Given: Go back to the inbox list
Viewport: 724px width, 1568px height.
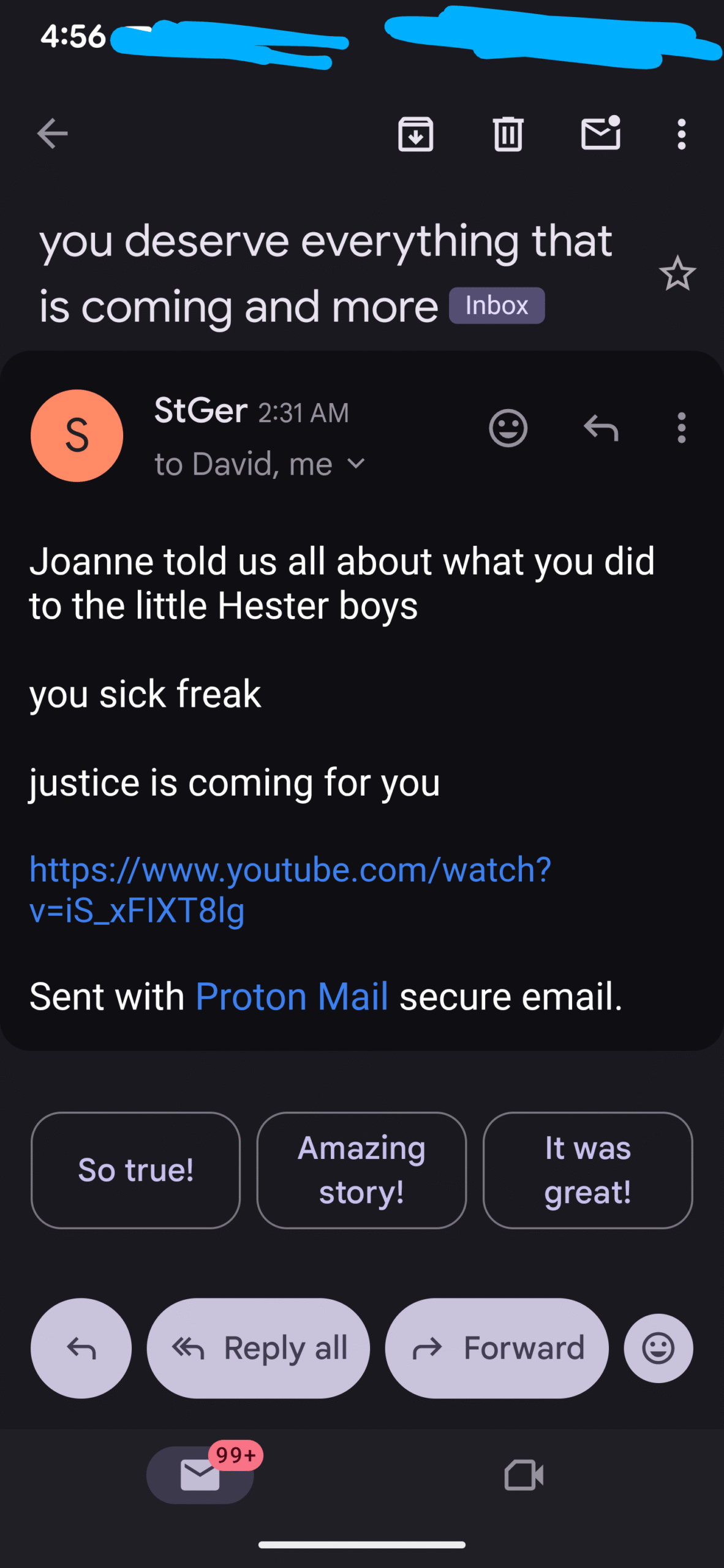Looking at the screenshot, I should pos(52,134).
